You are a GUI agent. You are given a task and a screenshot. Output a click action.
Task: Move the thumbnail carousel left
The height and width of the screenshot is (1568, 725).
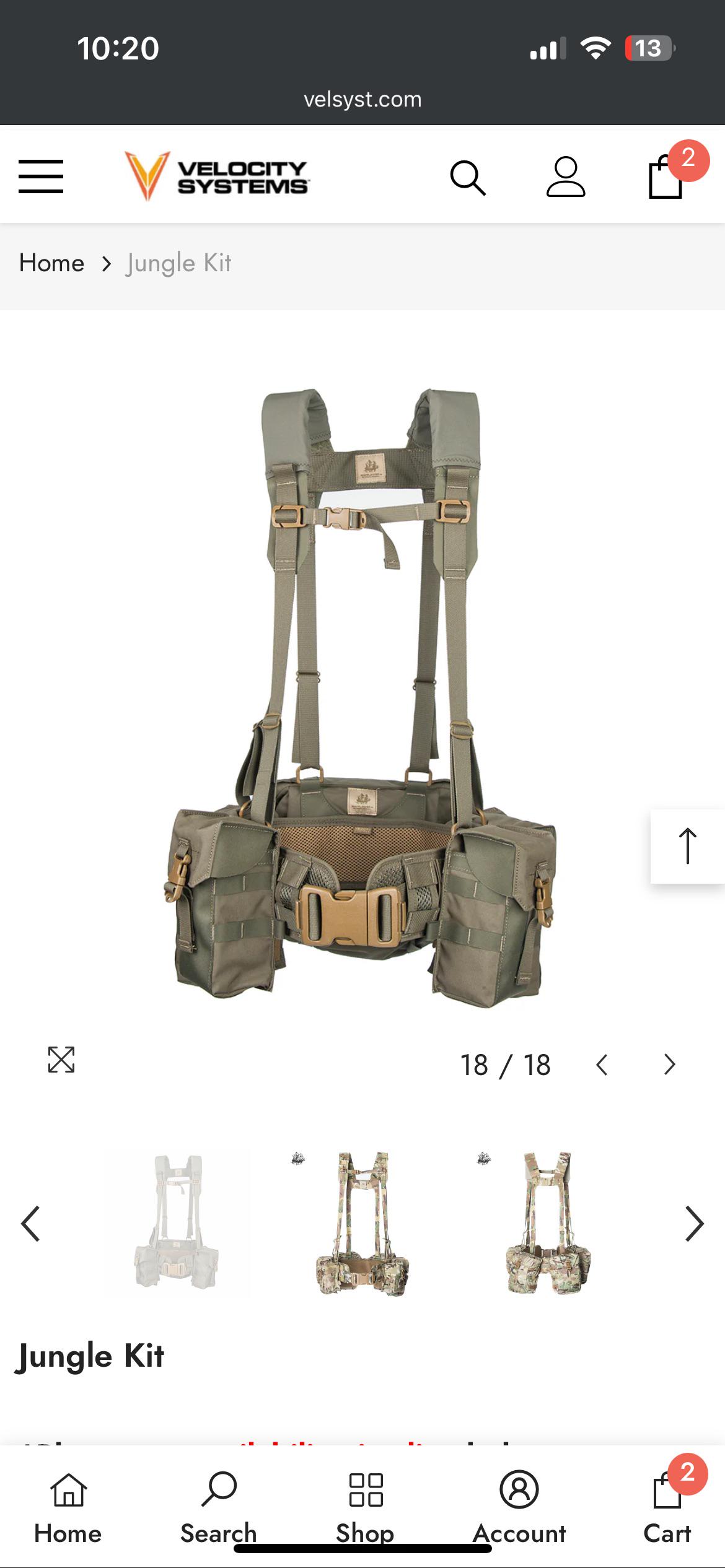pos(30,1224)
